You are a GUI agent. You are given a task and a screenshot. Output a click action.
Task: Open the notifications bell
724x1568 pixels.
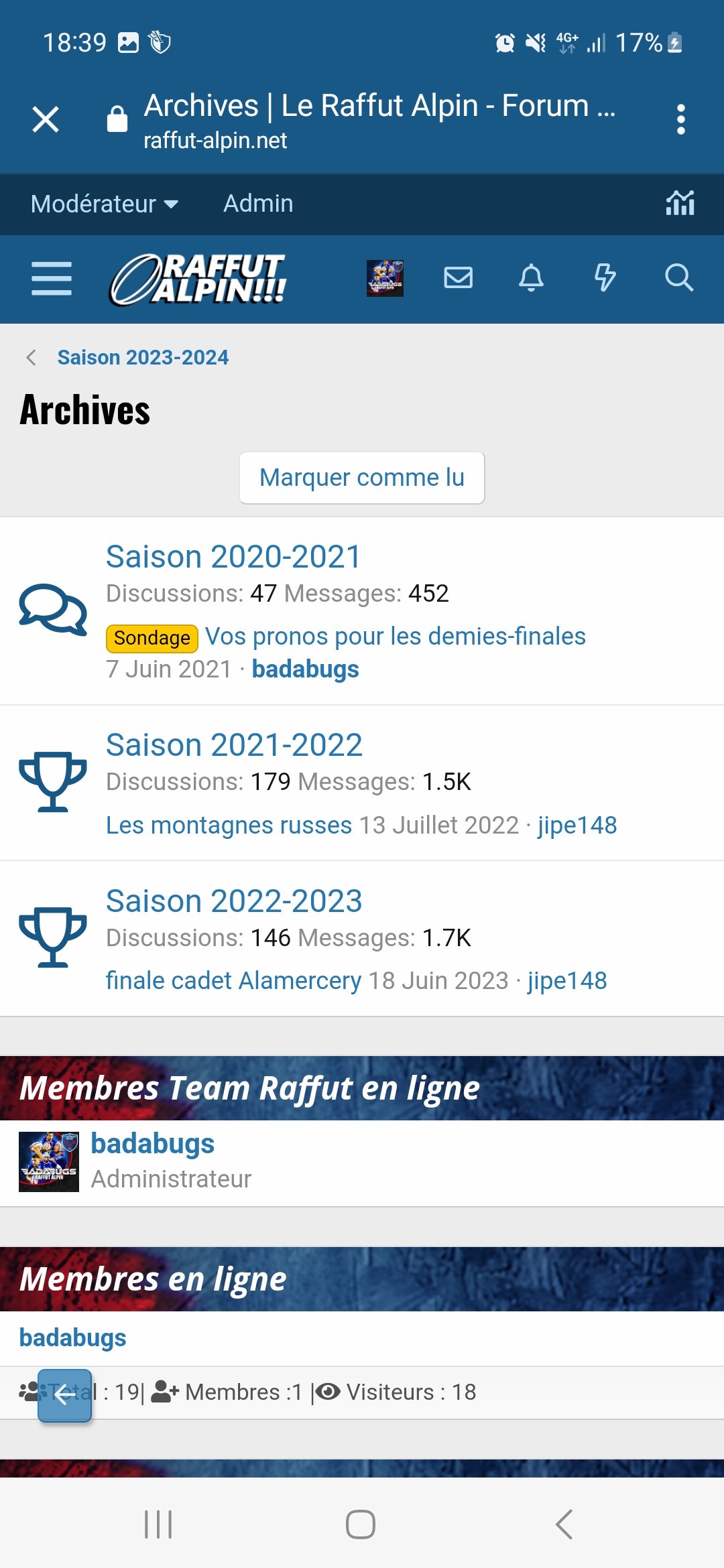532,278
